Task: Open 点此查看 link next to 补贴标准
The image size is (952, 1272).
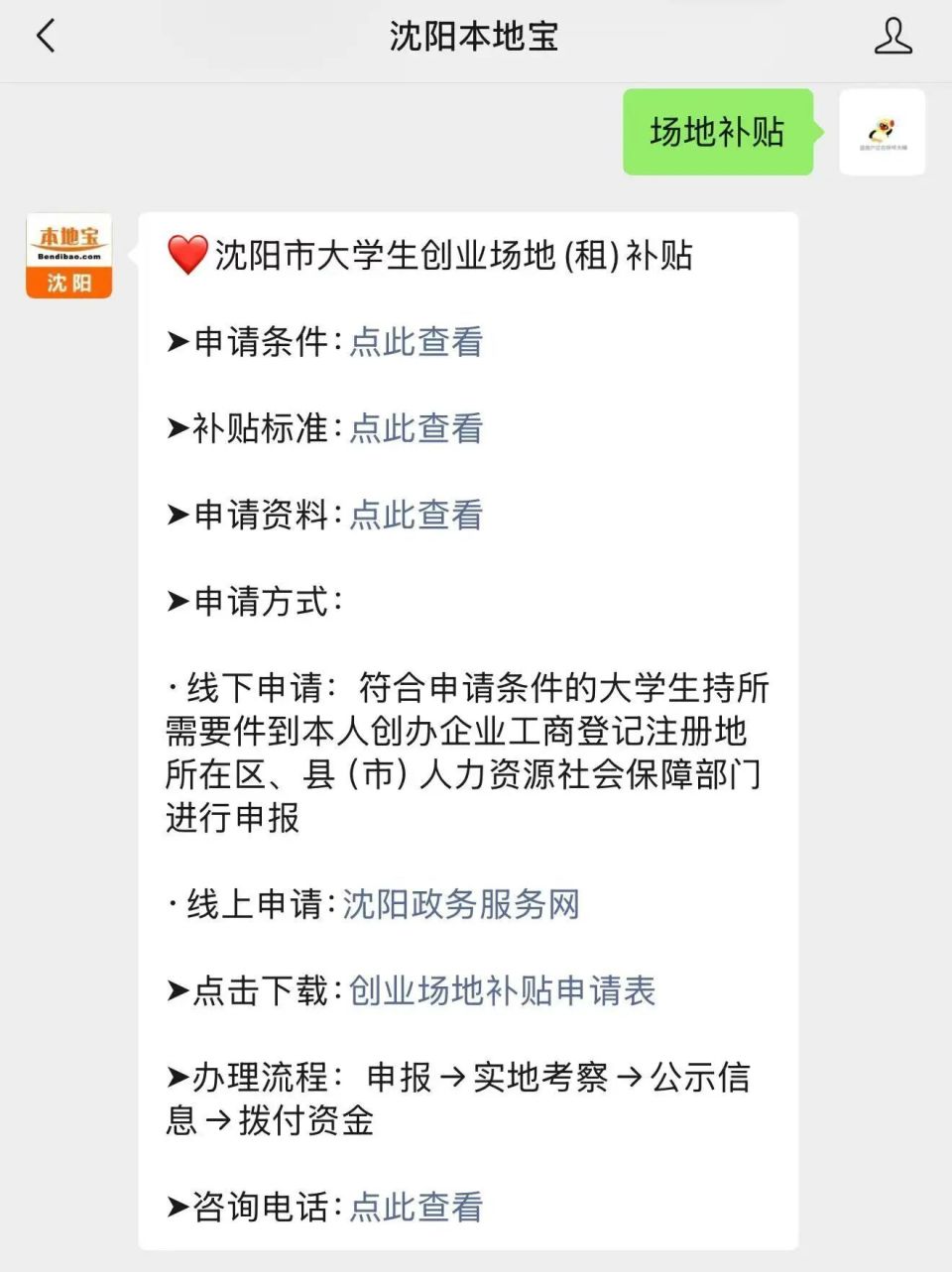Action: click(x=416, y=428)
